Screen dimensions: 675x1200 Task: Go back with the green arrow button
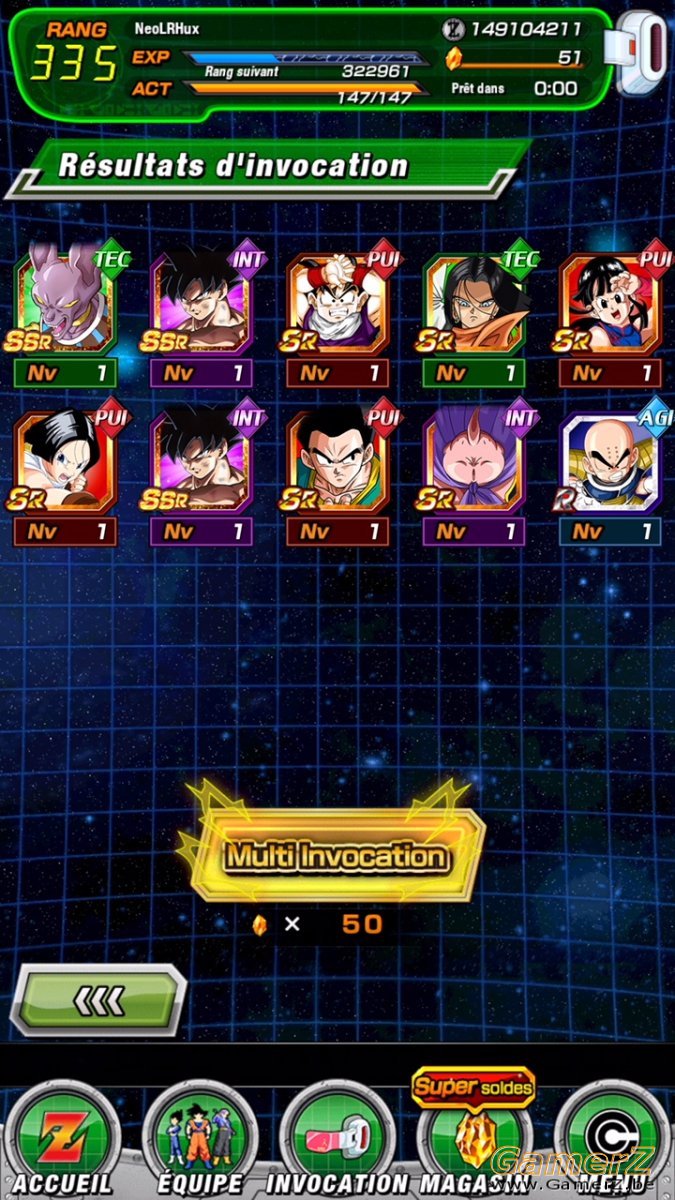click(98, 999)
